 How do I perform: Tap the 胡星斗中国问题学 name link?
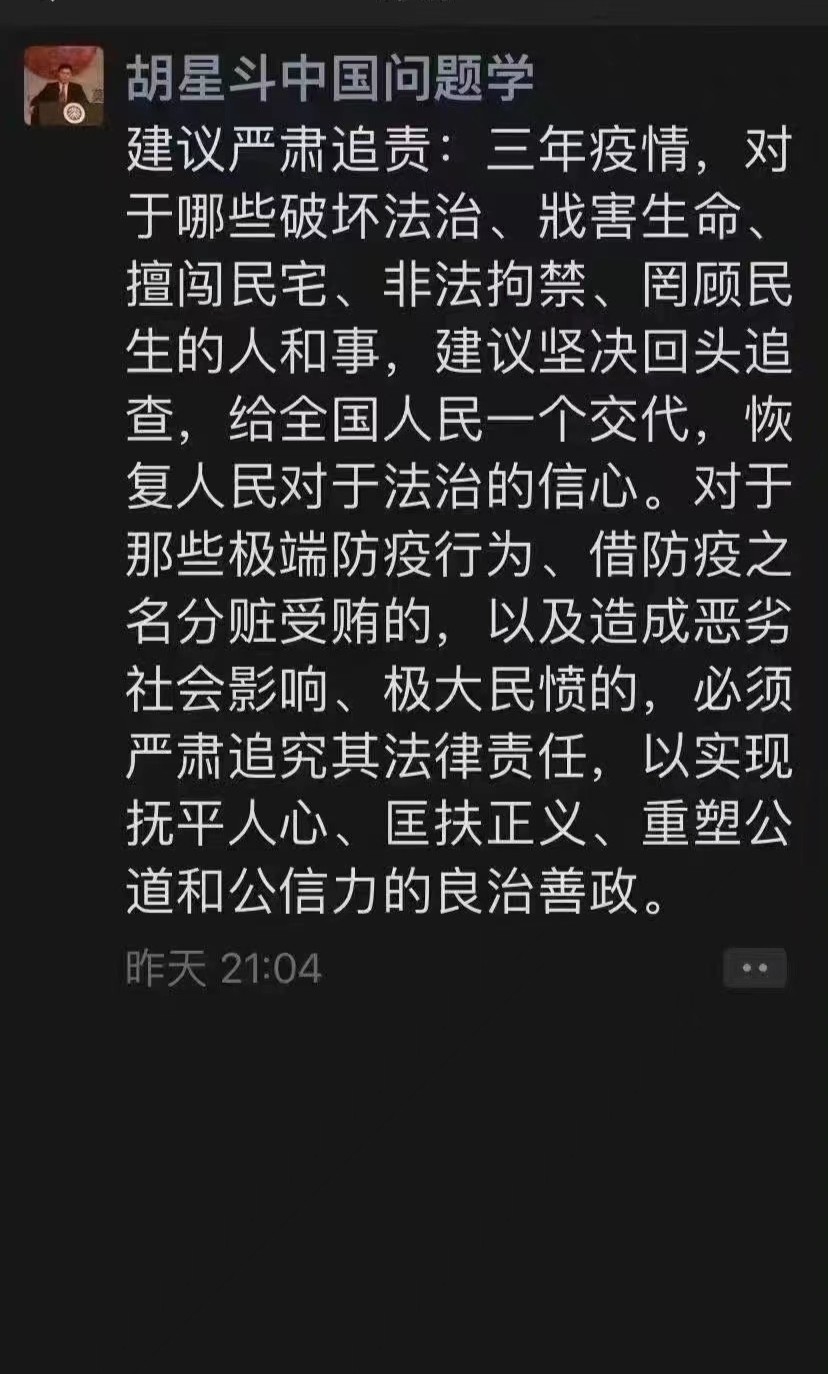click(x=330, y=79)
